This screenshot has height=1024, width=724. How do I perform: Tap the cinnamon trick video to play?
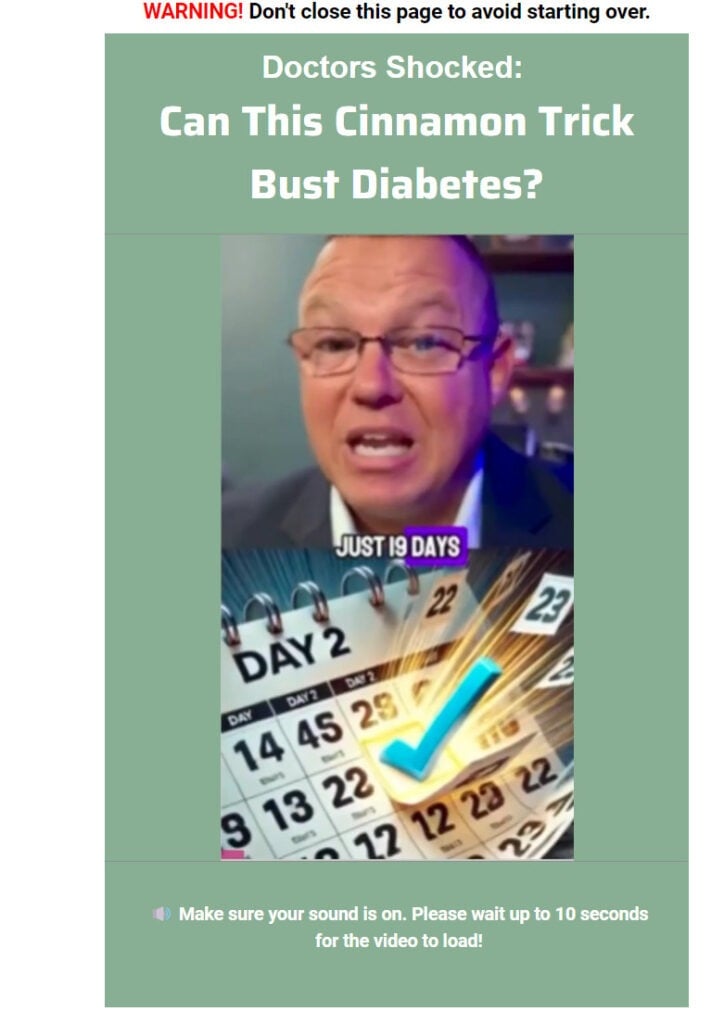(397, 547)
